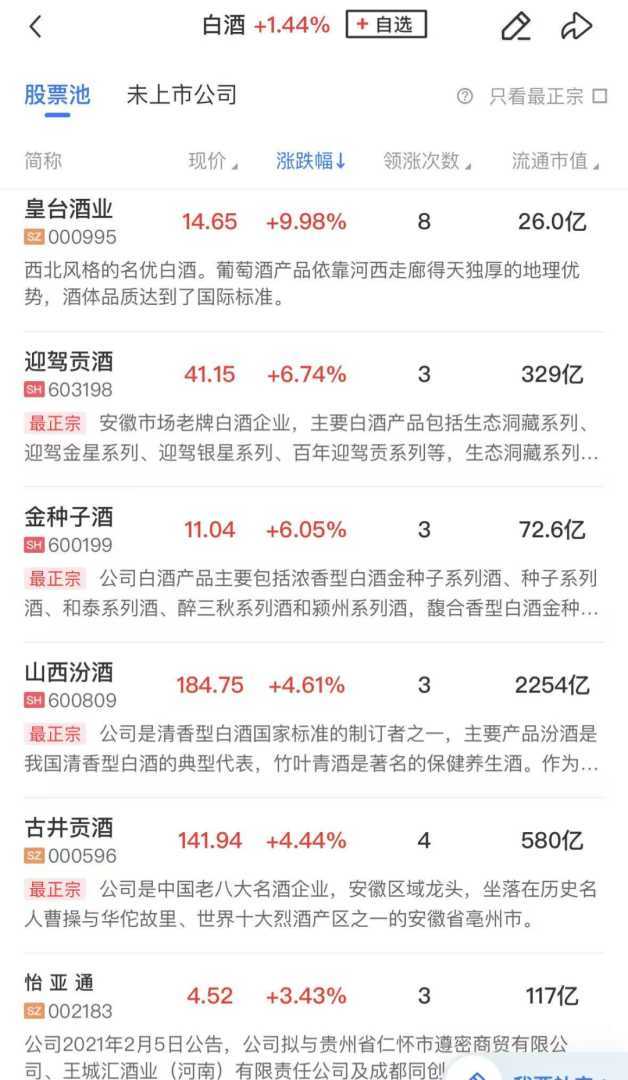Open 金种子酒 stock page

point(69,517)
